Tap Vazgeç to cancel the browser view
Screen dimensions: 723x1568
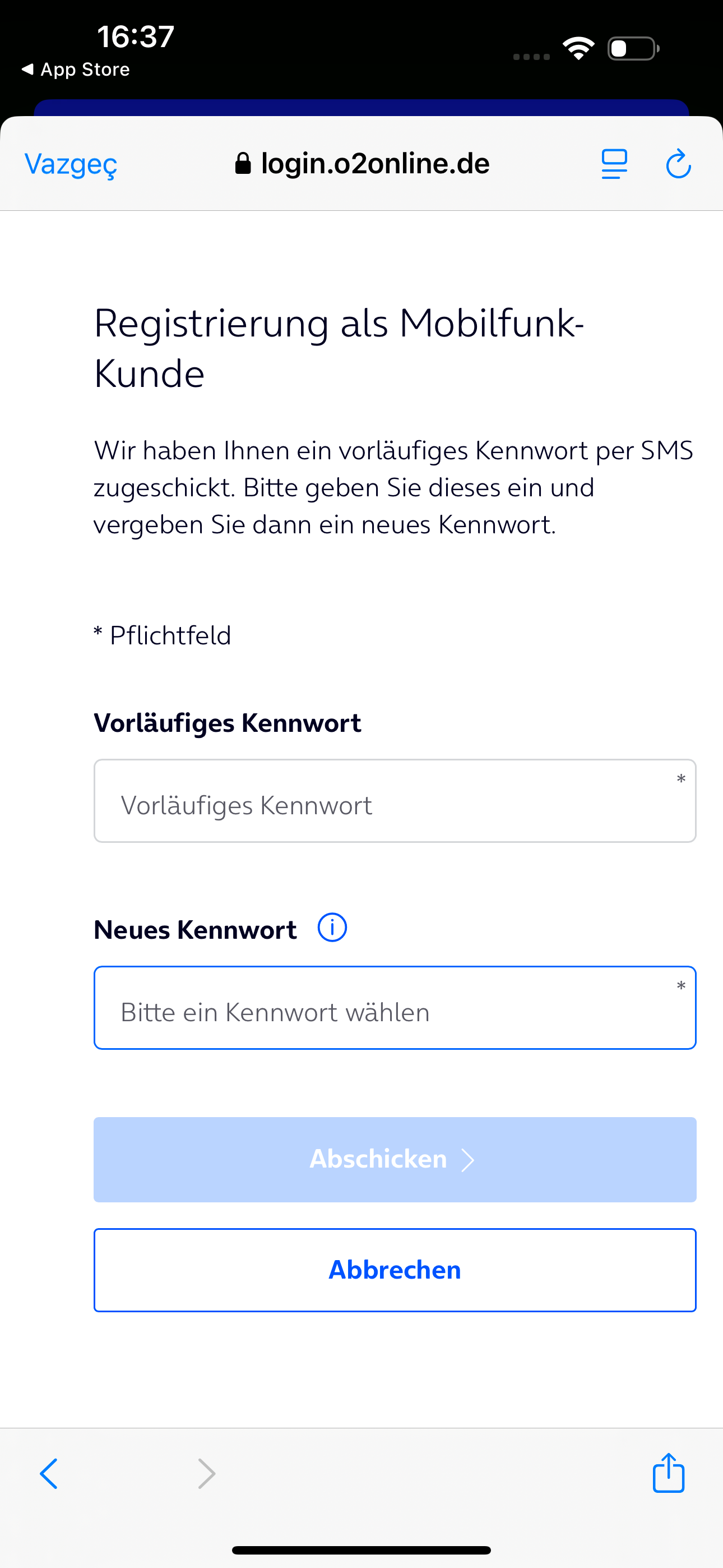click(71, 164)
